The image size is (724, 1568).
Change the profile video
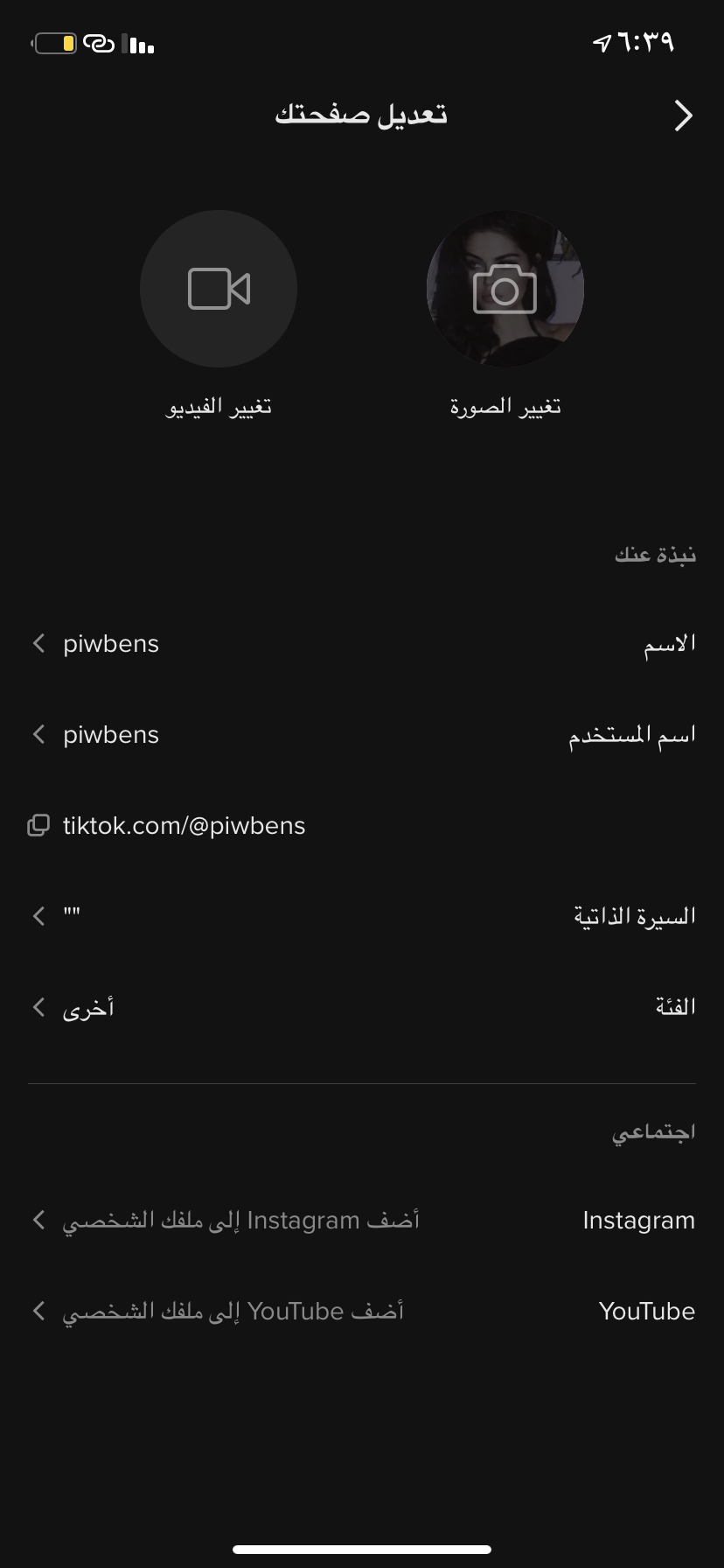pos(219,289)
